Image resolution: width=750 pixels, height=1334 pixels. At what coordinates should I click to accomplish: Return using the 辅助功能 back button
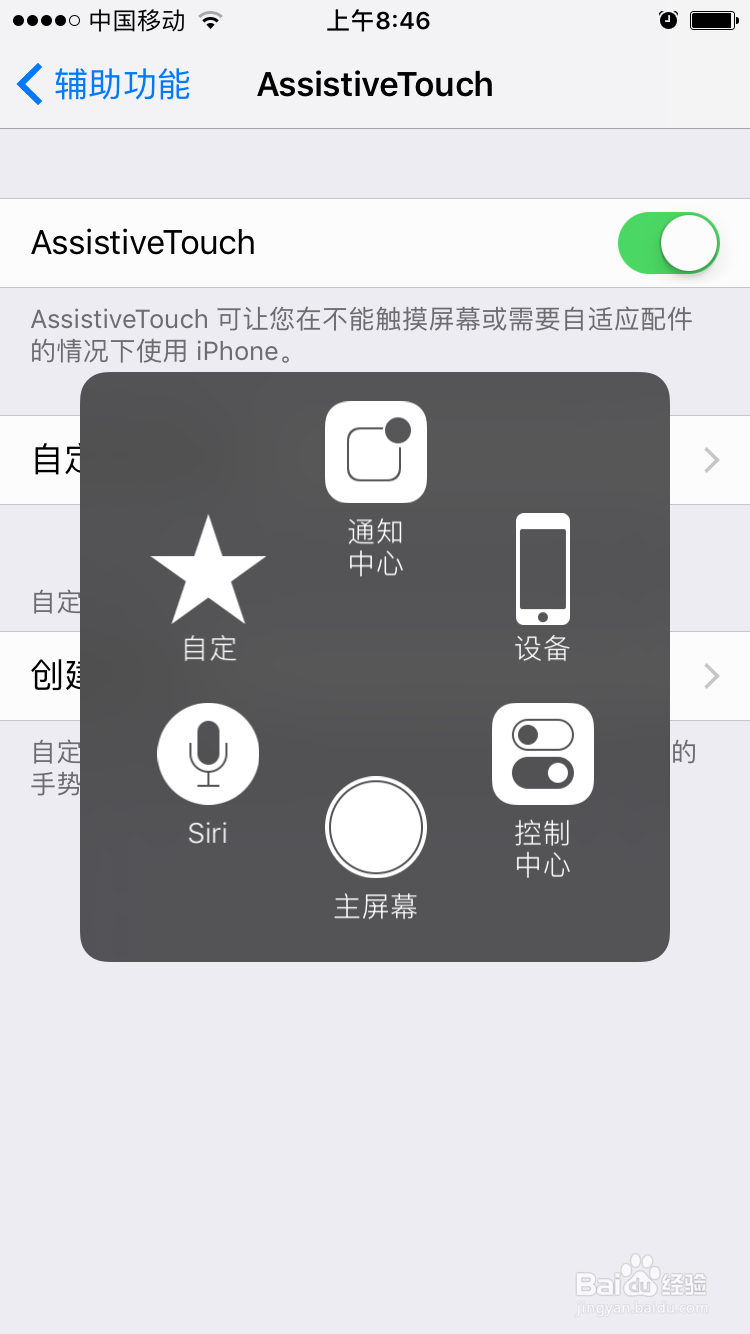(95, 85)
